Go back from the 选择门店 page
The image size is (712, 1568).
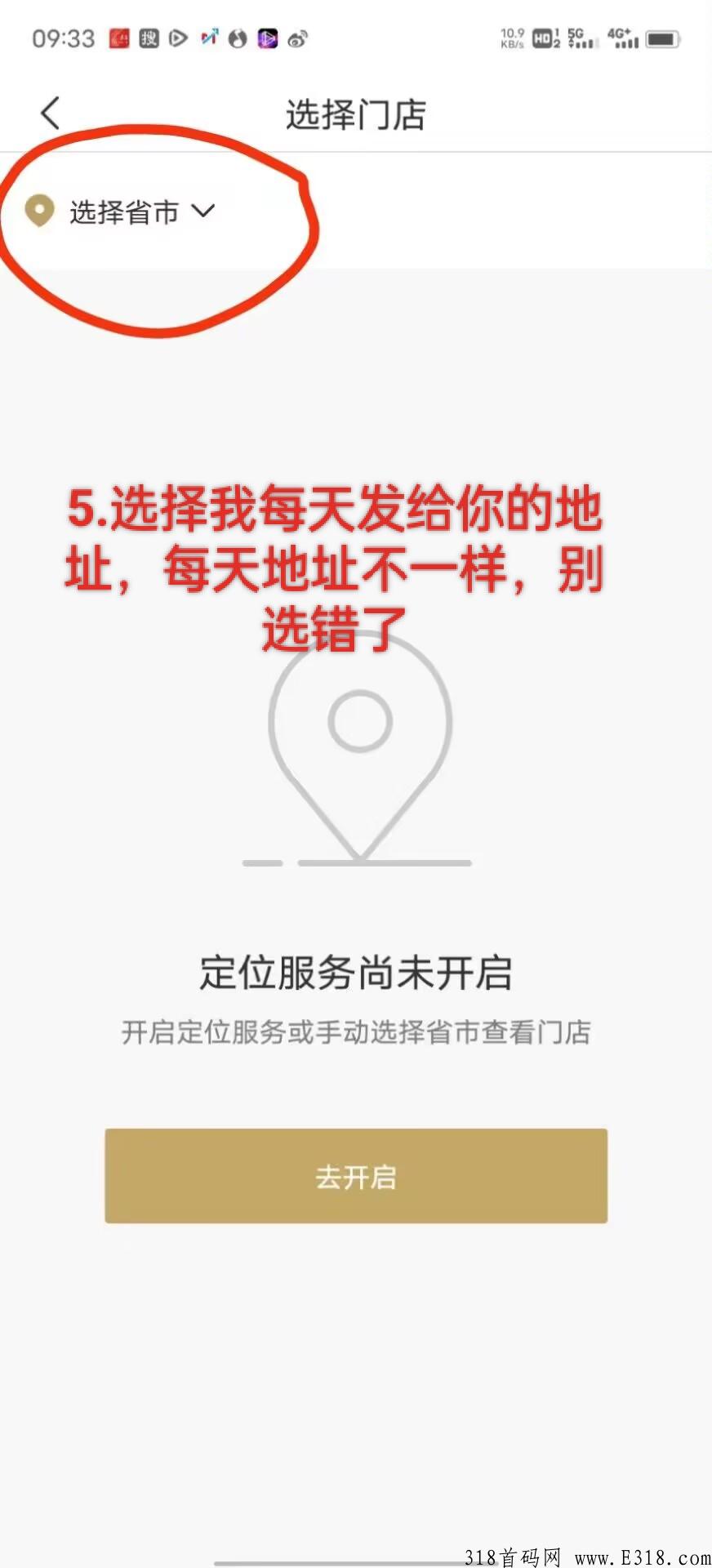pos(51,114)
